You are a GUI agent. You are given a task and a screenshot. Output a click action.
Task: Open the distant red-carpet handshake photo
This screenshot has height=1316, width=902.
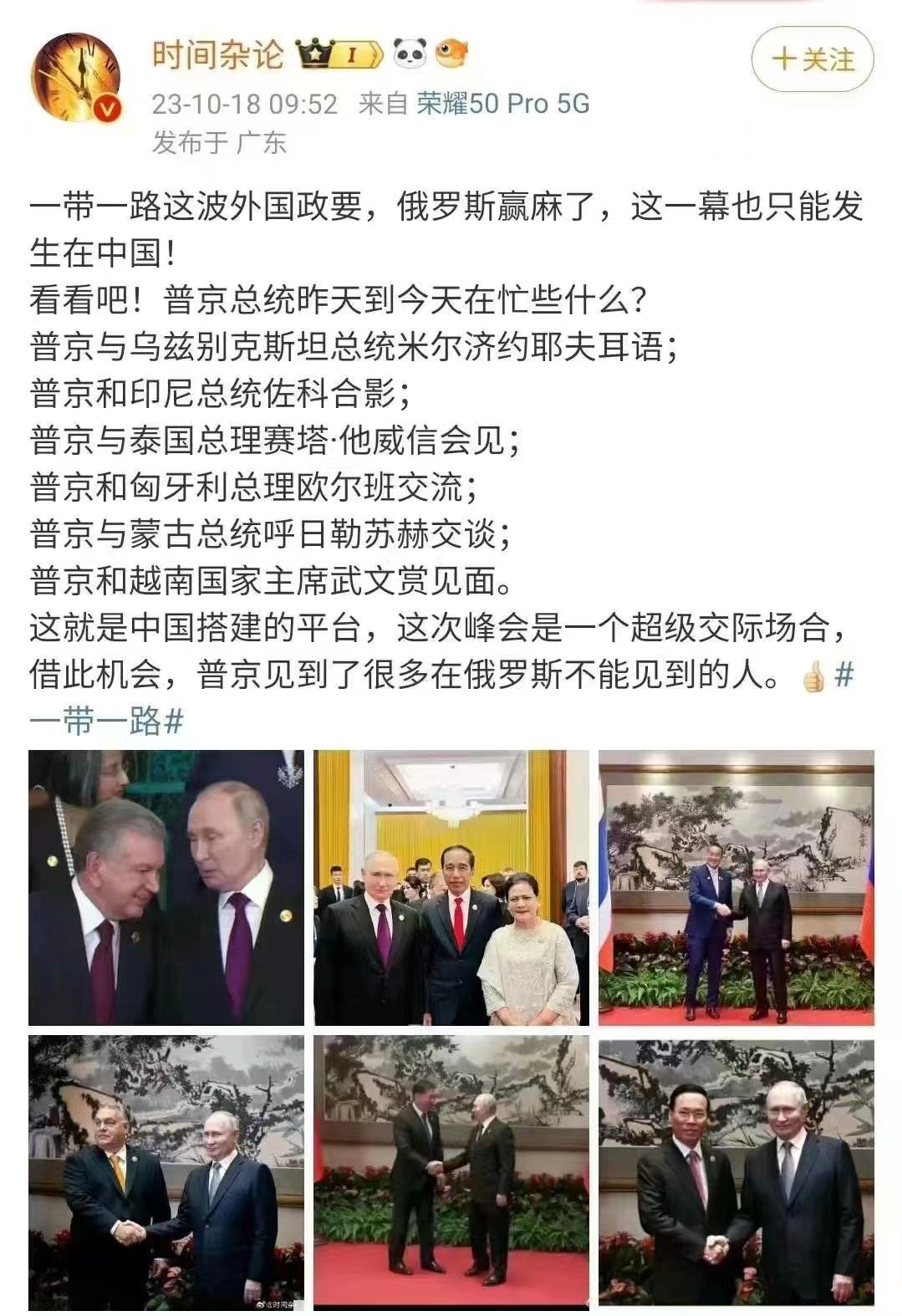coord(451,1172)
